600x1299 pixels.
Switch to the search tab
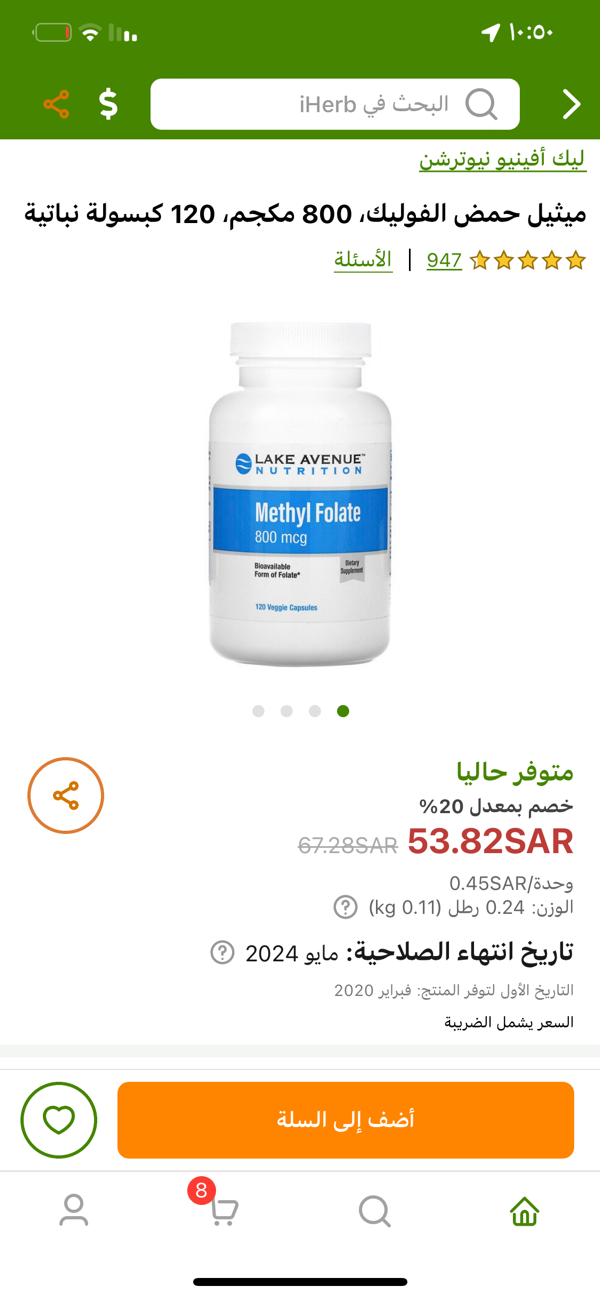tap(374, 1211)
